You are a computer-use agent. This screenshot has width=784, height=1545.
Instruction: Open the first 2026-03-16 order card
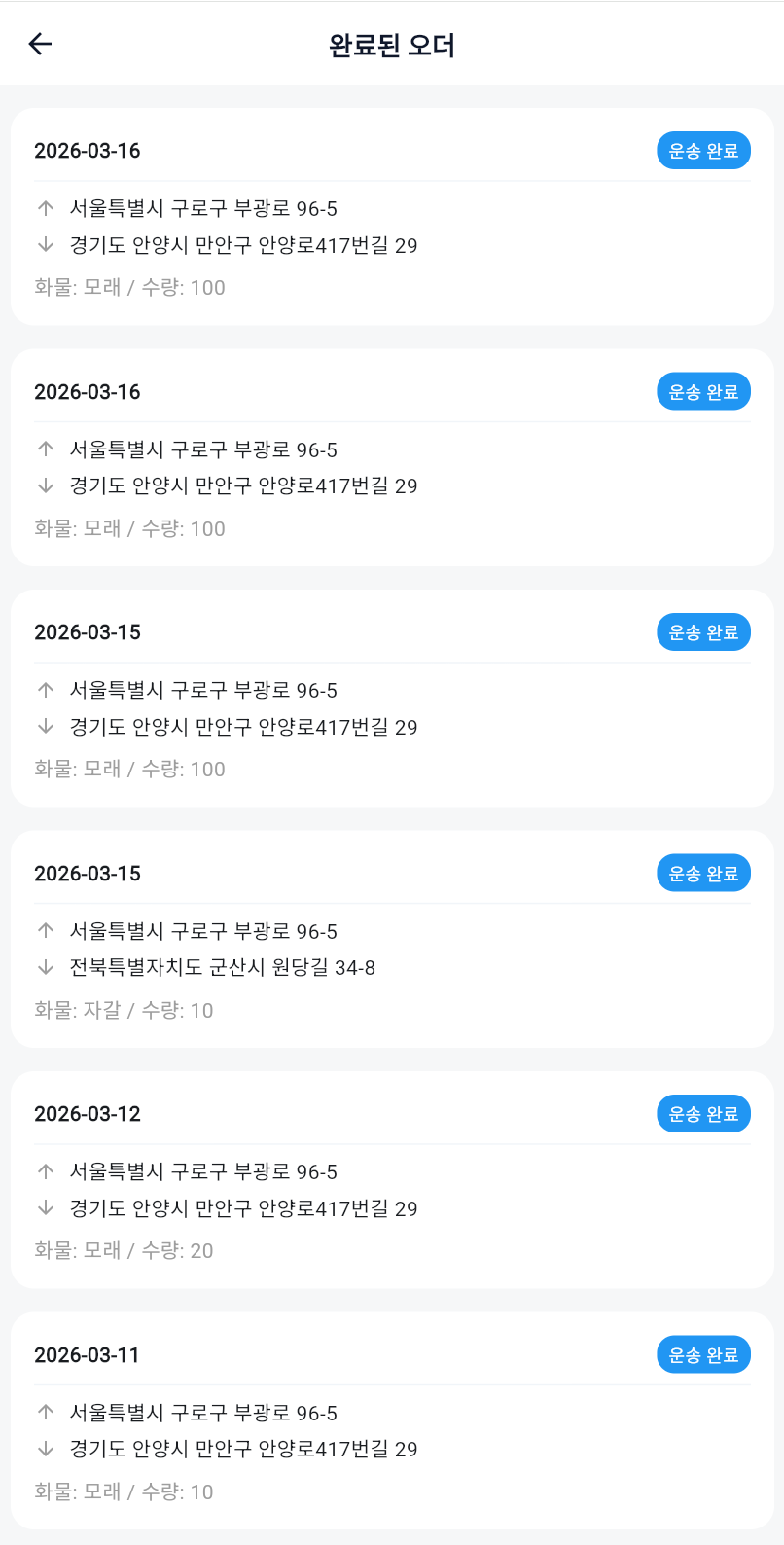[392, 214]
